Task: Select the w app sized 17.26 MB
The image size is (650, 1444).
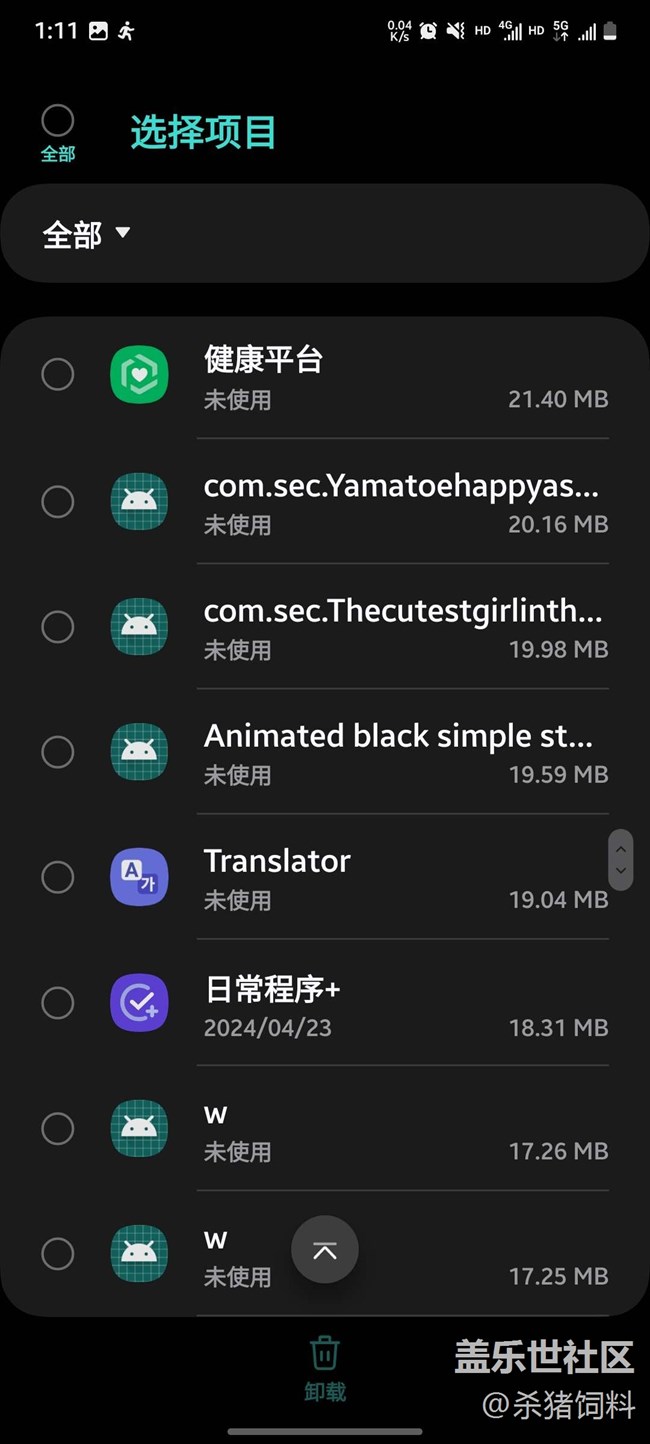Action: point(58,1129)
